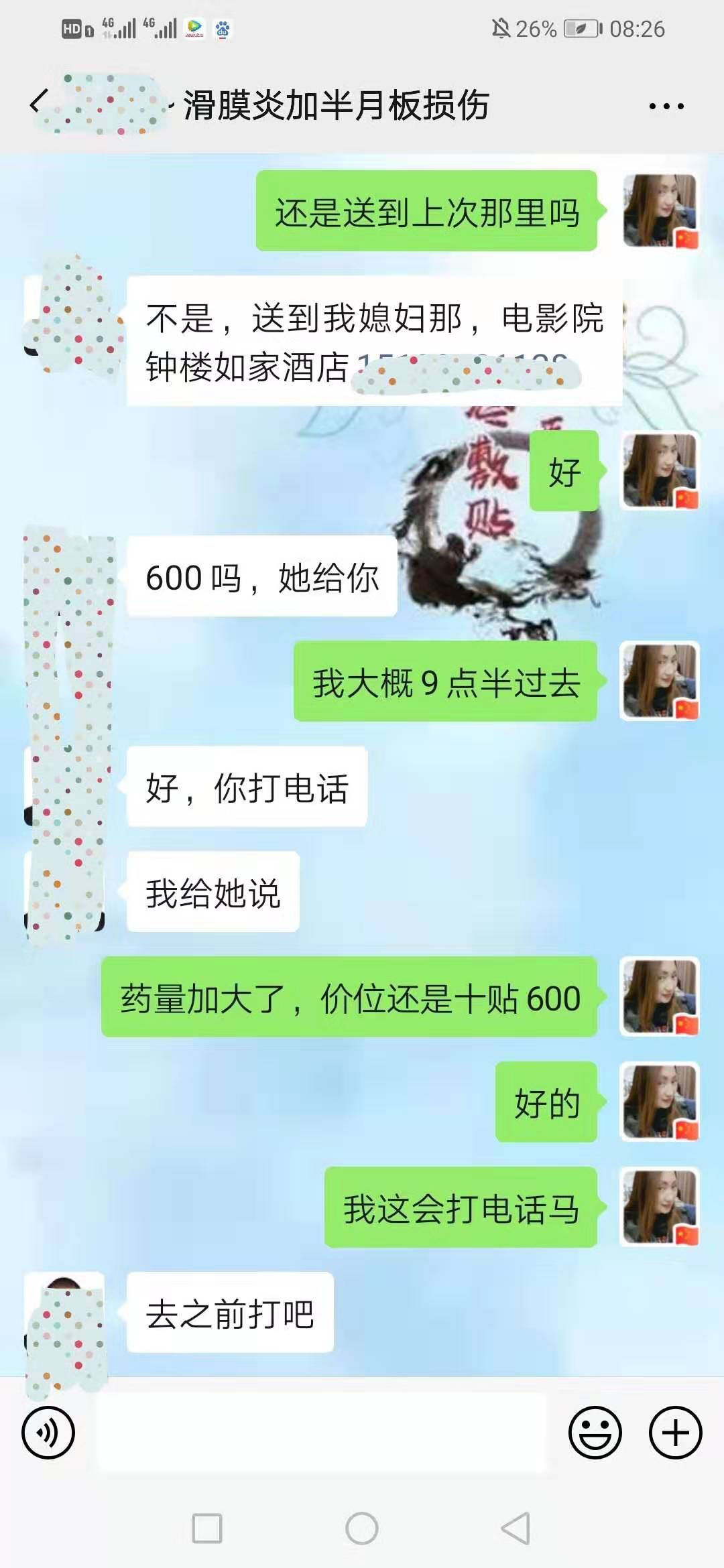Tap the message text field
This screenshot has height=1568, width=724.
pyautogui.click(x=322, y=1433)
